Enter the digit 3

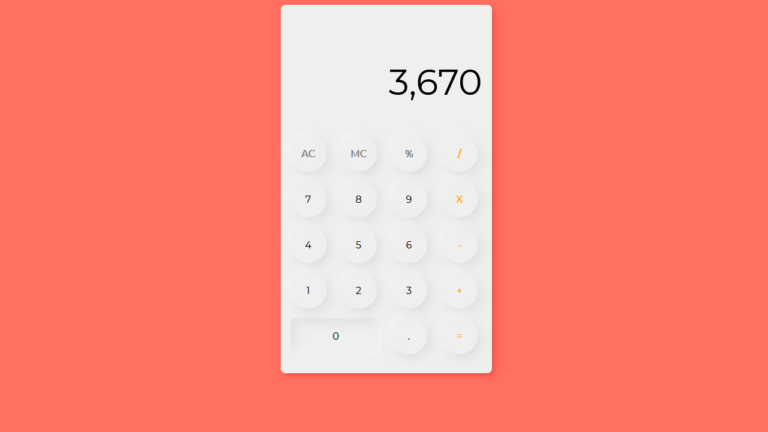tap(409, 291)
